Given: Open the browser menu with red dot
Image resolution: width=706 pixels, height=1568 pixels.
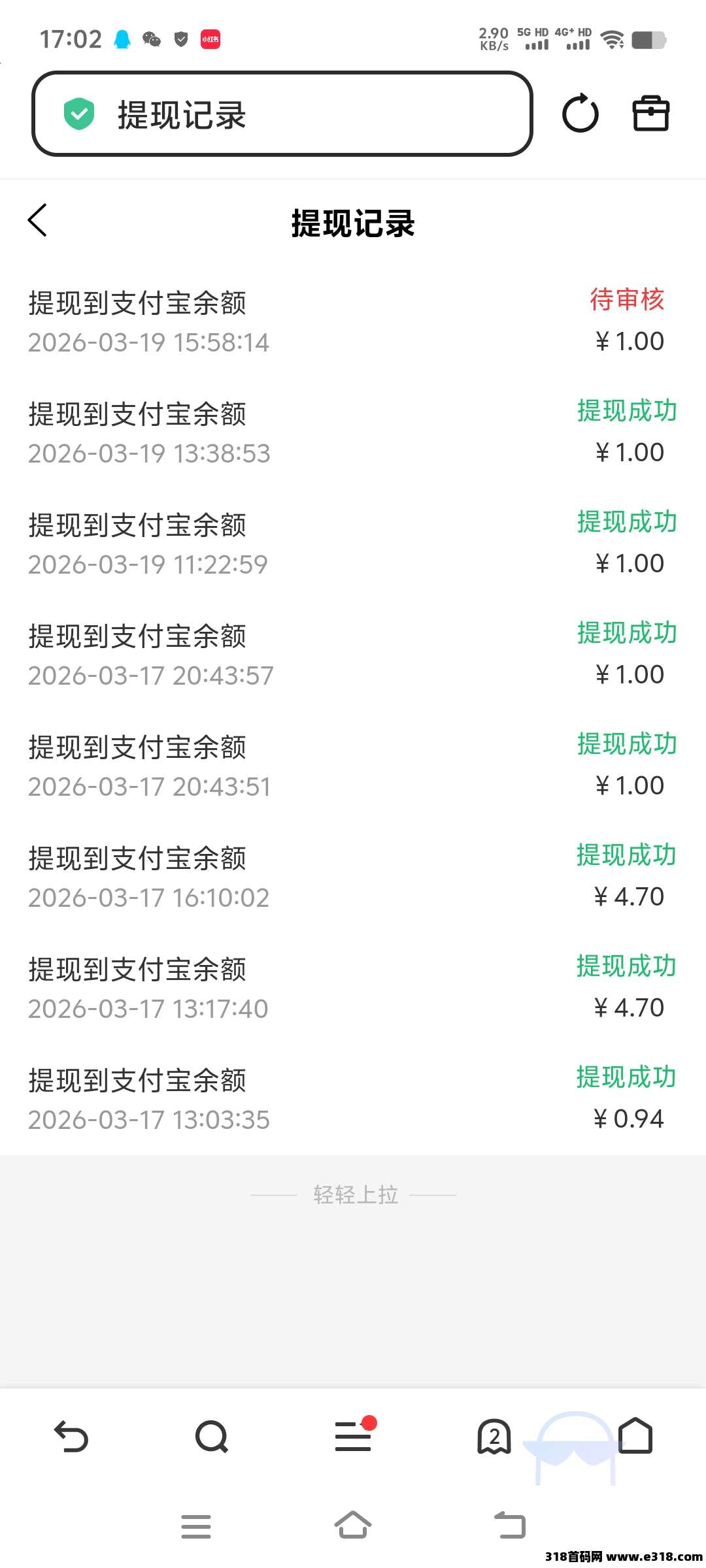Looking at the screenshot, I should tap(354, 1436).
